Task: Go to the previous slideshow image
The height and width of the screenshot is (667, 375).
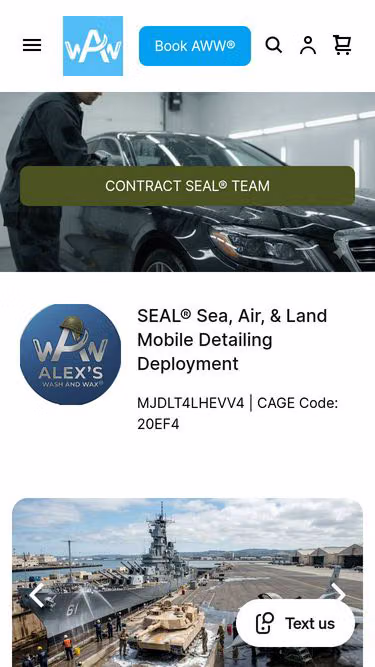Action: pos(37,595)
